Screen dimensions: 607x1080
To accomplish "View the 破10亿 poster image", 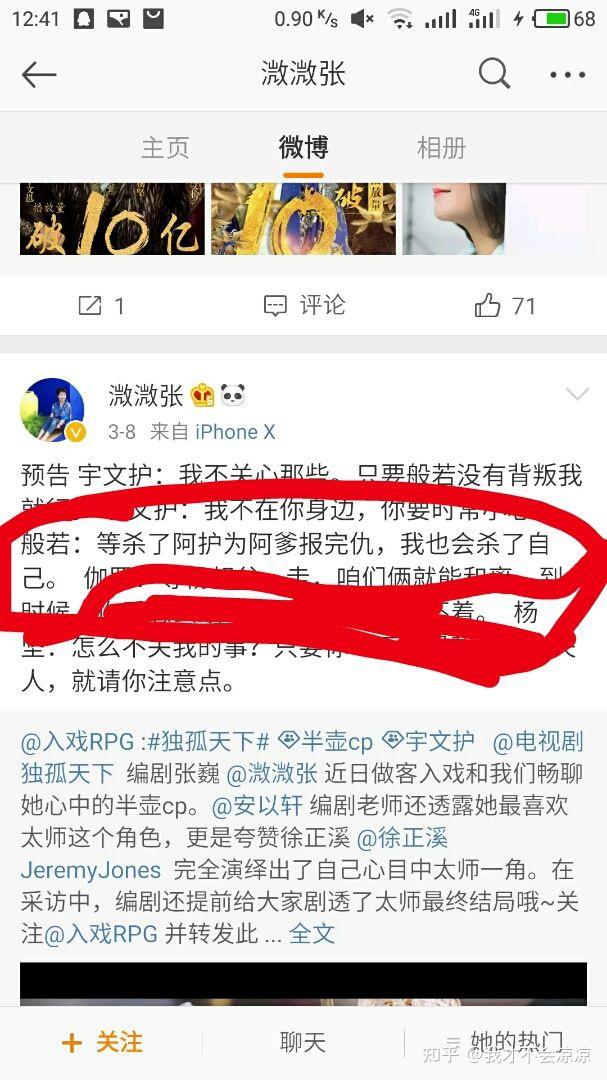I will tap(112, 220).
